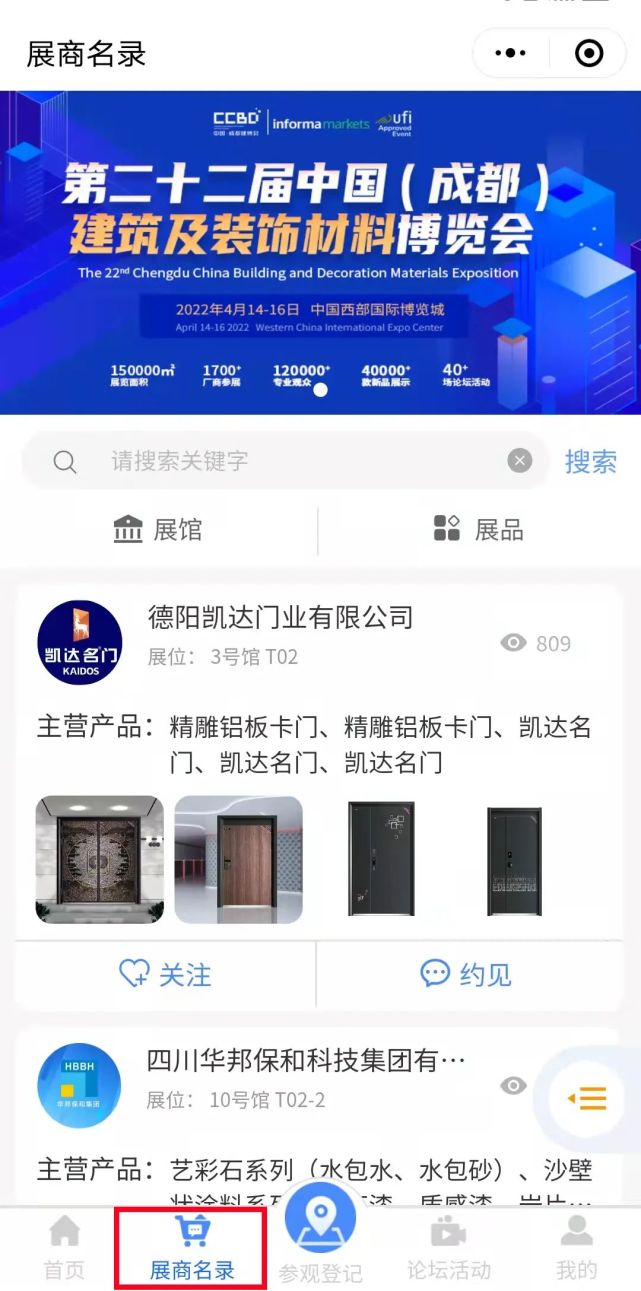Viewport: 641px width, 1291px height.
Task: Open 德阳凯达门业有限公司 exhibitor card
Action: point(280,617)
